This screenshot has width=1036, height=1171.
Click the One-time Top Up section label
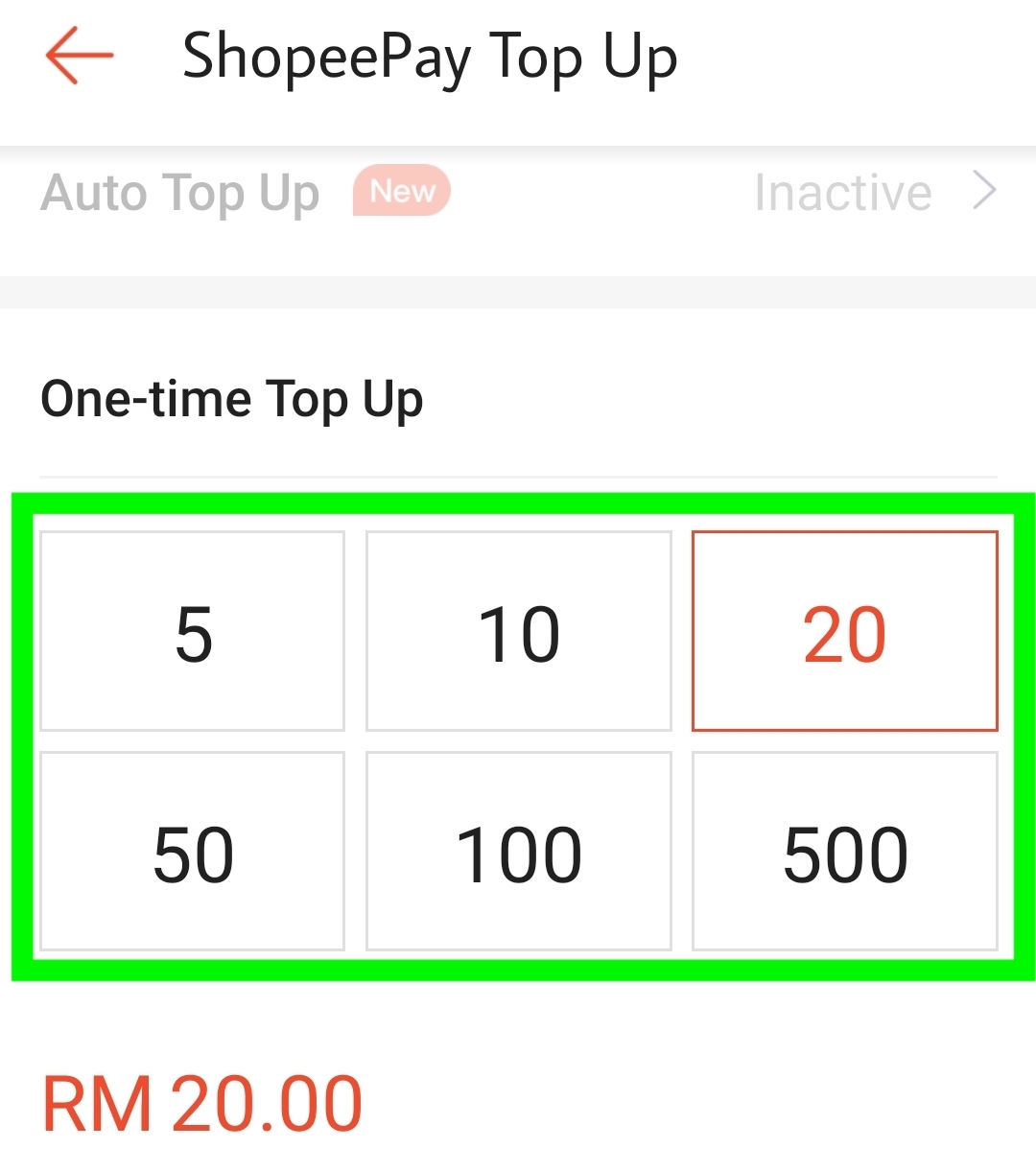(232, 399)
